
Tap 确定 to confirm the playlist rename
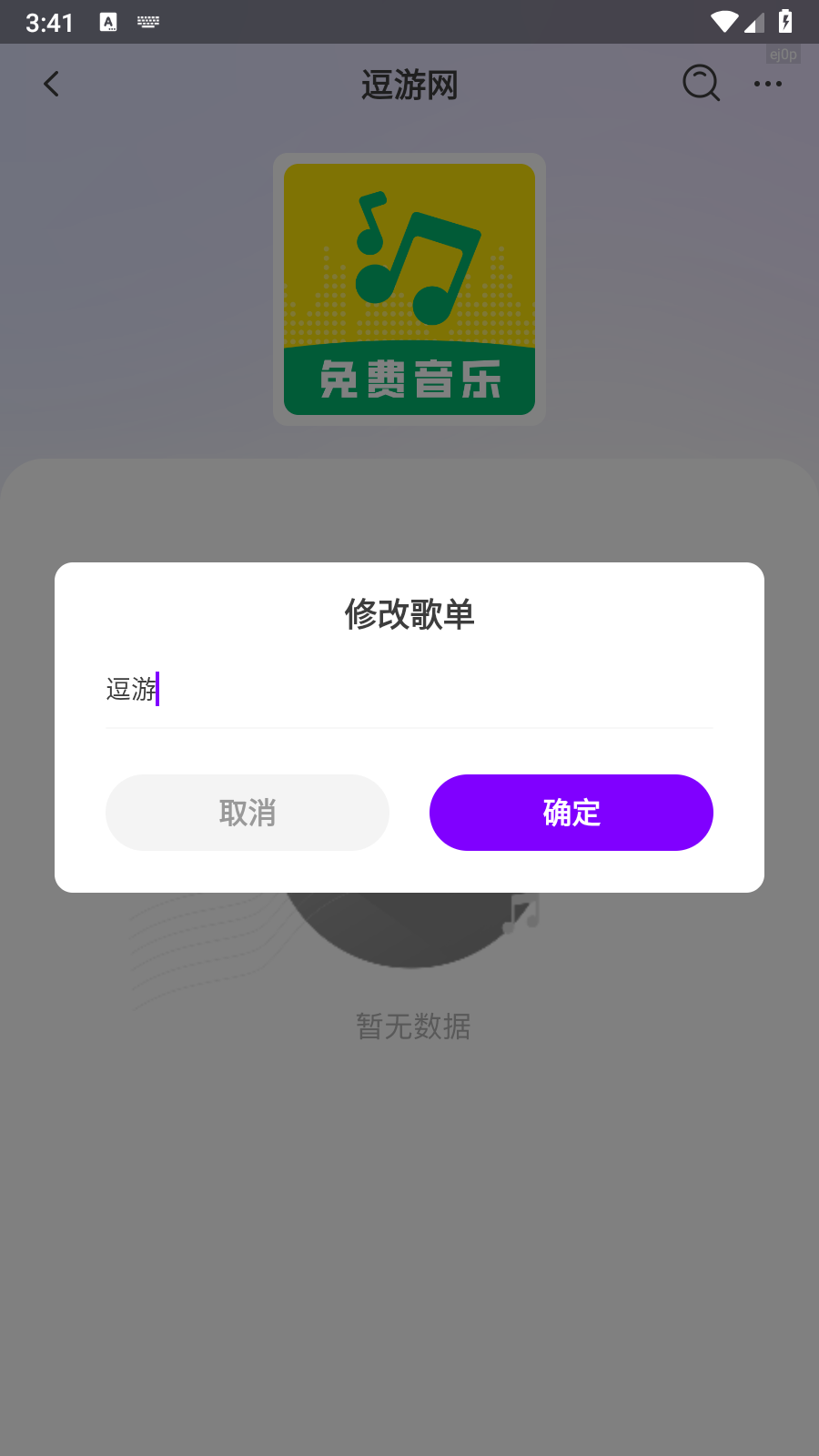[571, 812]
